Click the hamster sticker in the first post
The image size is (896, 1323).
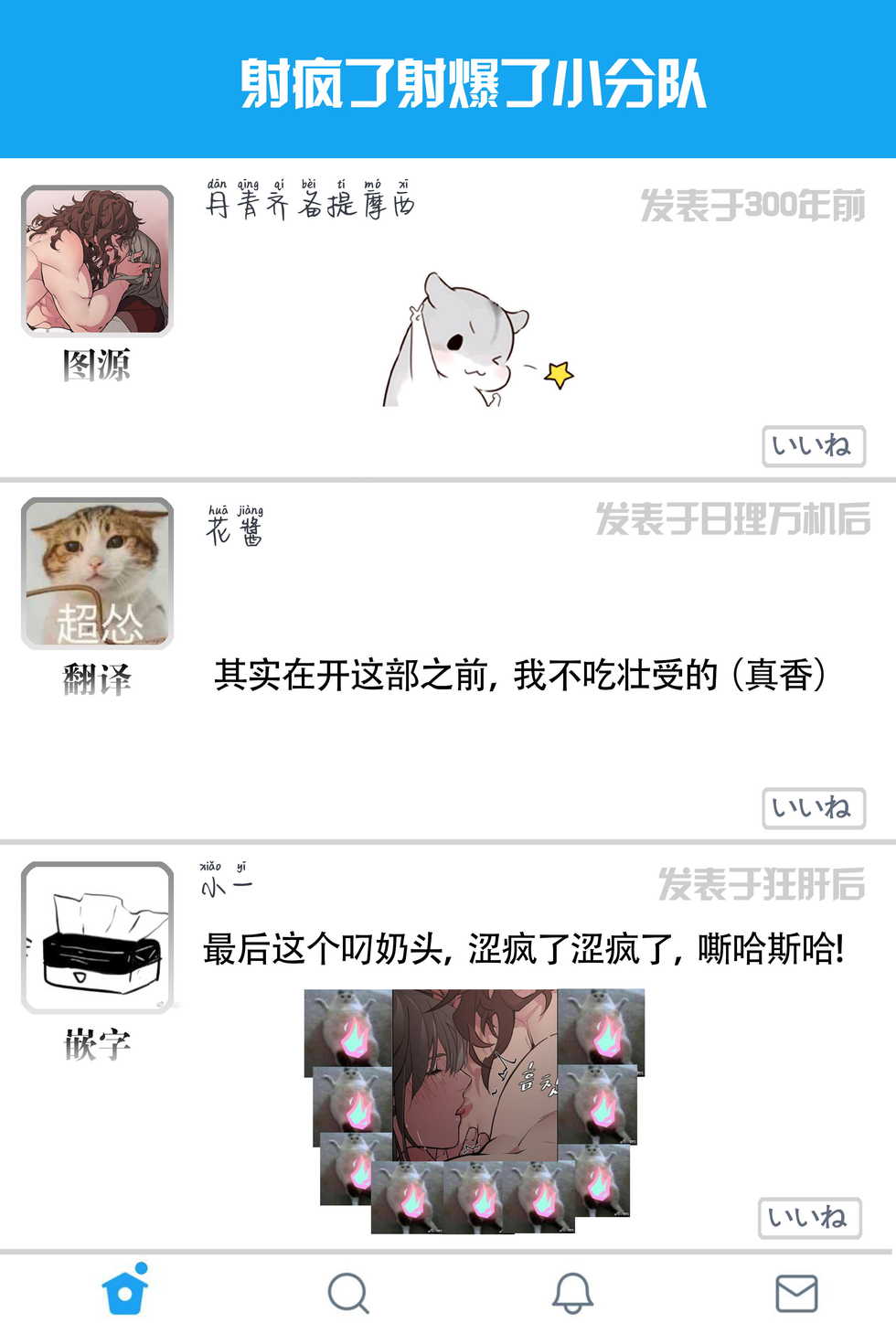pos(475,338)
